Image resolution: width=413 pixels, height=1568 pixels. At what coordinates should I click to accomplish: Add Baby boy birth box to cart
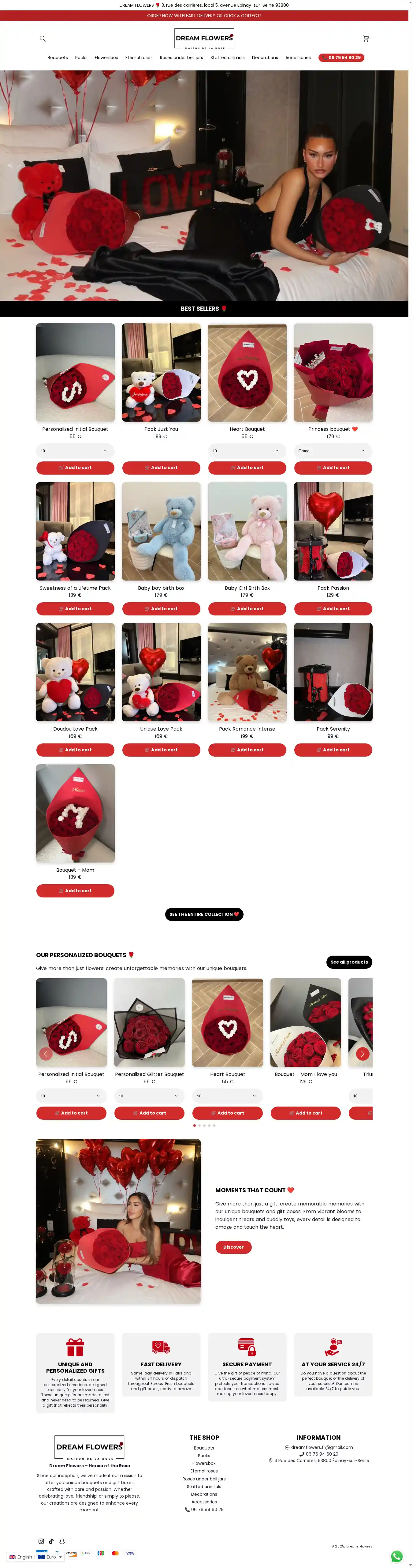click(161, 609)
